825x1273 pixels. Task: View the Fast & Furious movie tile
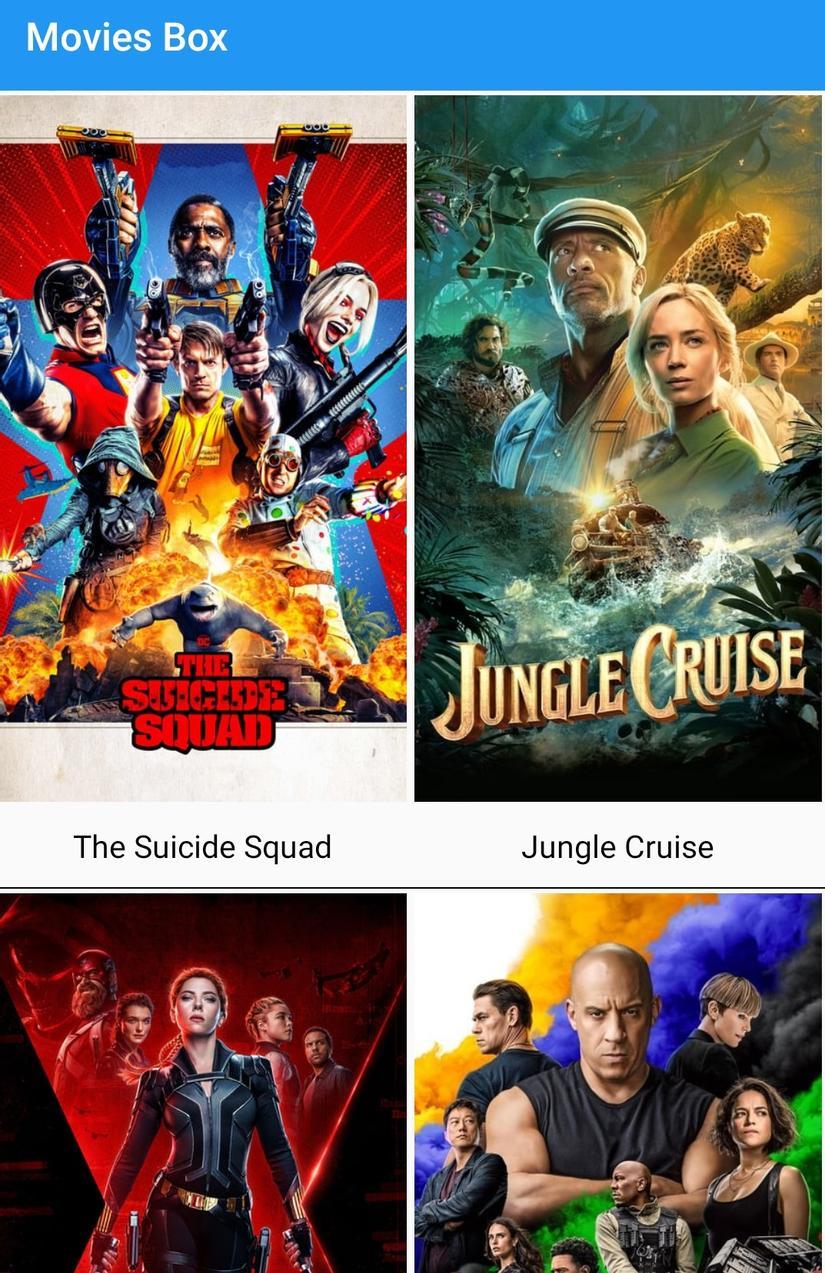pos(618,1083)
